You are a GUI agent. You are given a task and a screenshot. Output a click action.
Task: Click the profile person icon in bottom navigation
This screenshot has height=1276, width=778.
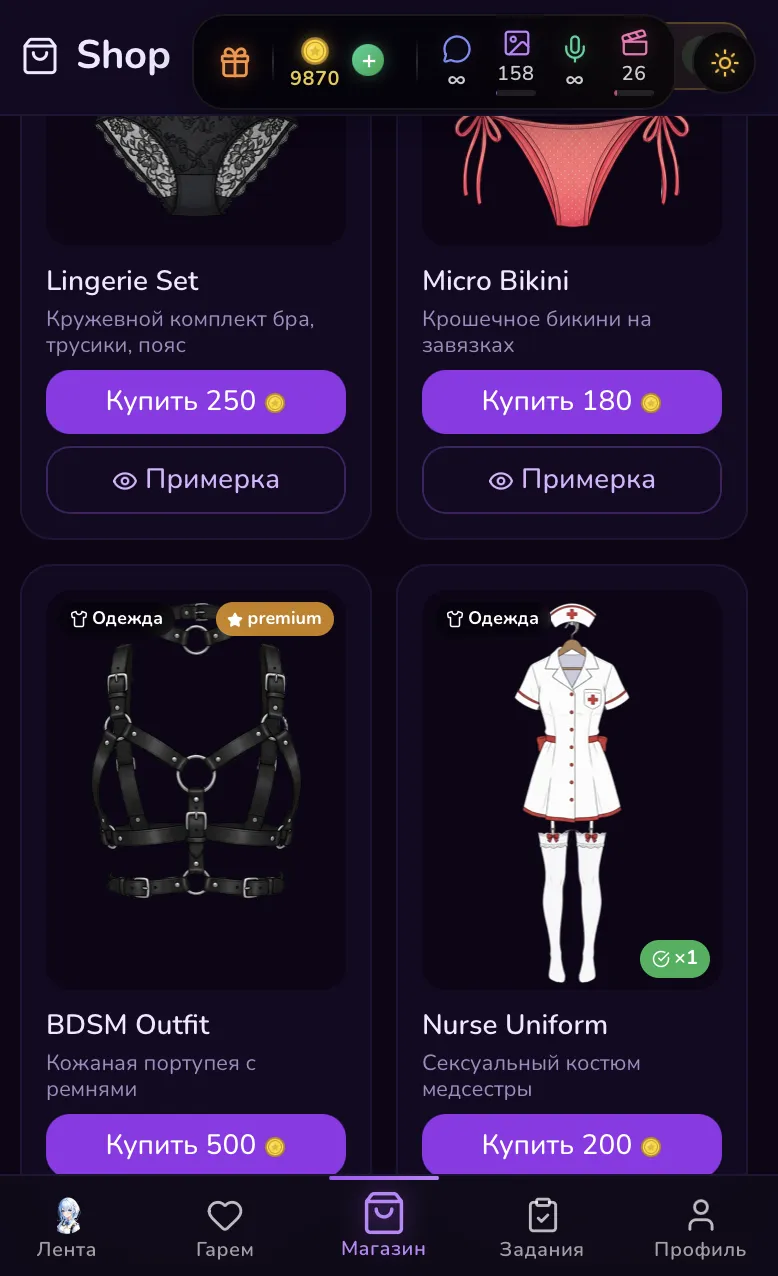(700, 1214)
